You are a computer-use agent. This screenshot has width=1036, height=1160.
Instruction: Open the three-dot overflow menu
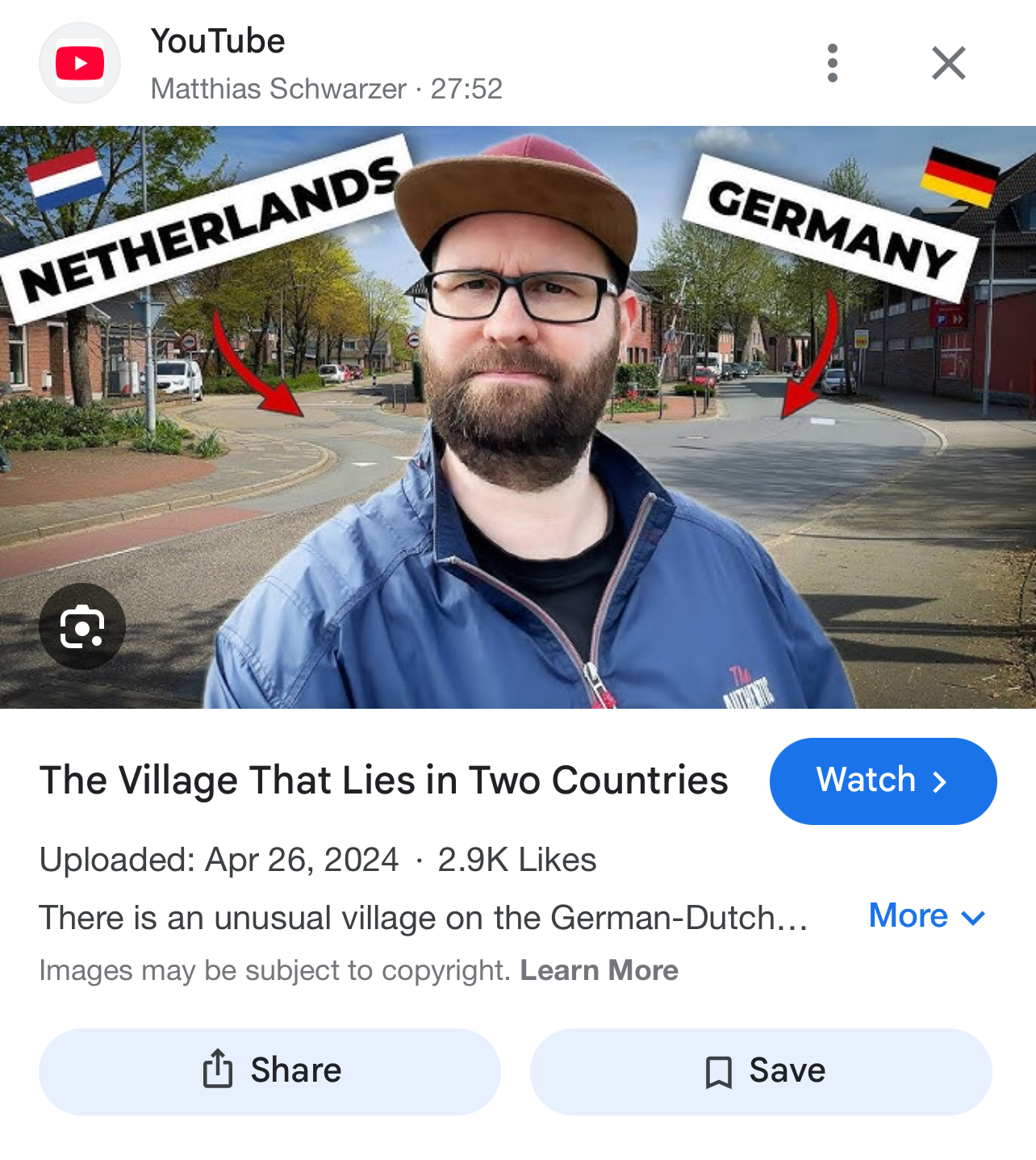(x=832, y=63)
